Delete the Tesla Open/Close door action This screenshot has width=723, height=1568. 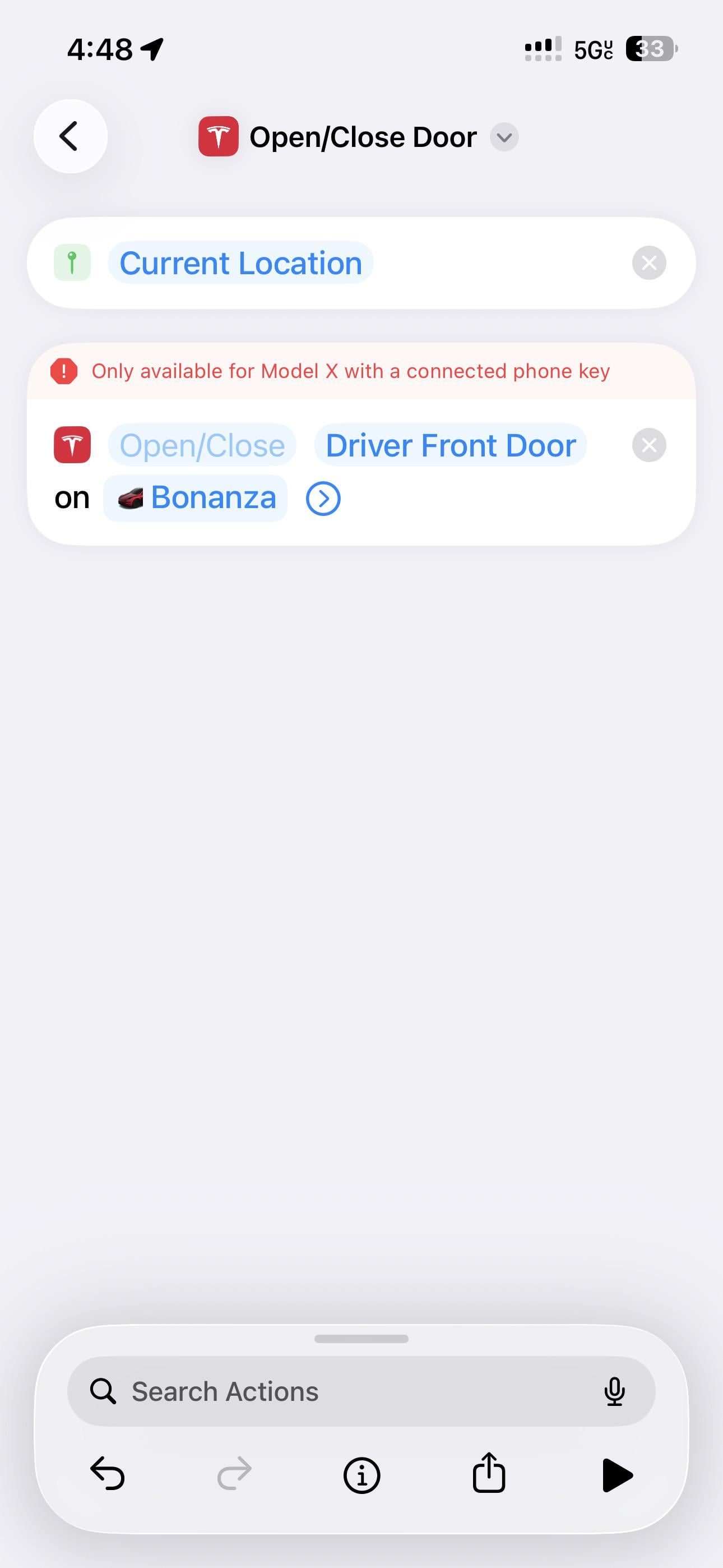coord(649,446)
